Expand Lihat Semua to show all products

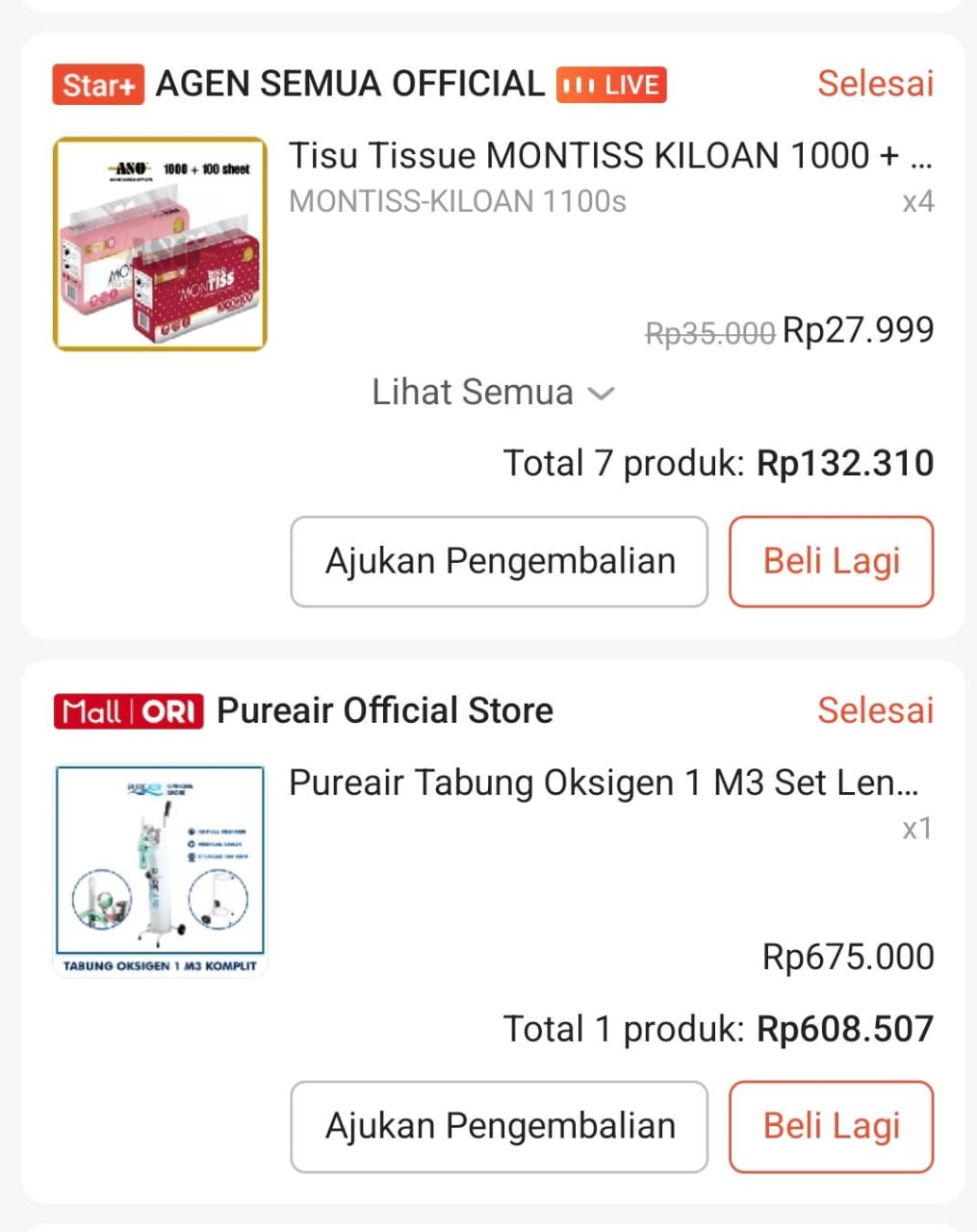tap(492, 393)
